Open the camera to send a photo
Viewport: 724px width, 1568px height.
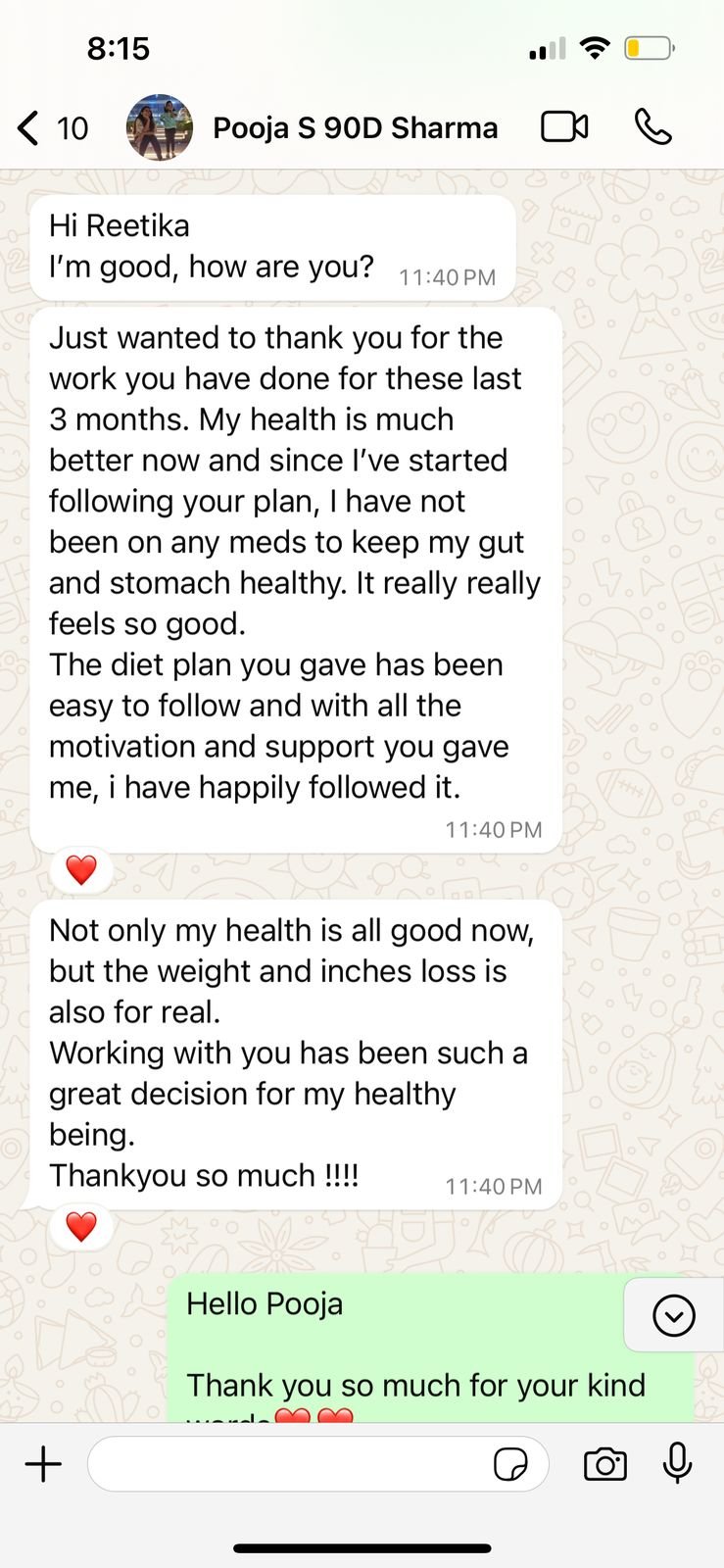click(x=605, y=1464)
